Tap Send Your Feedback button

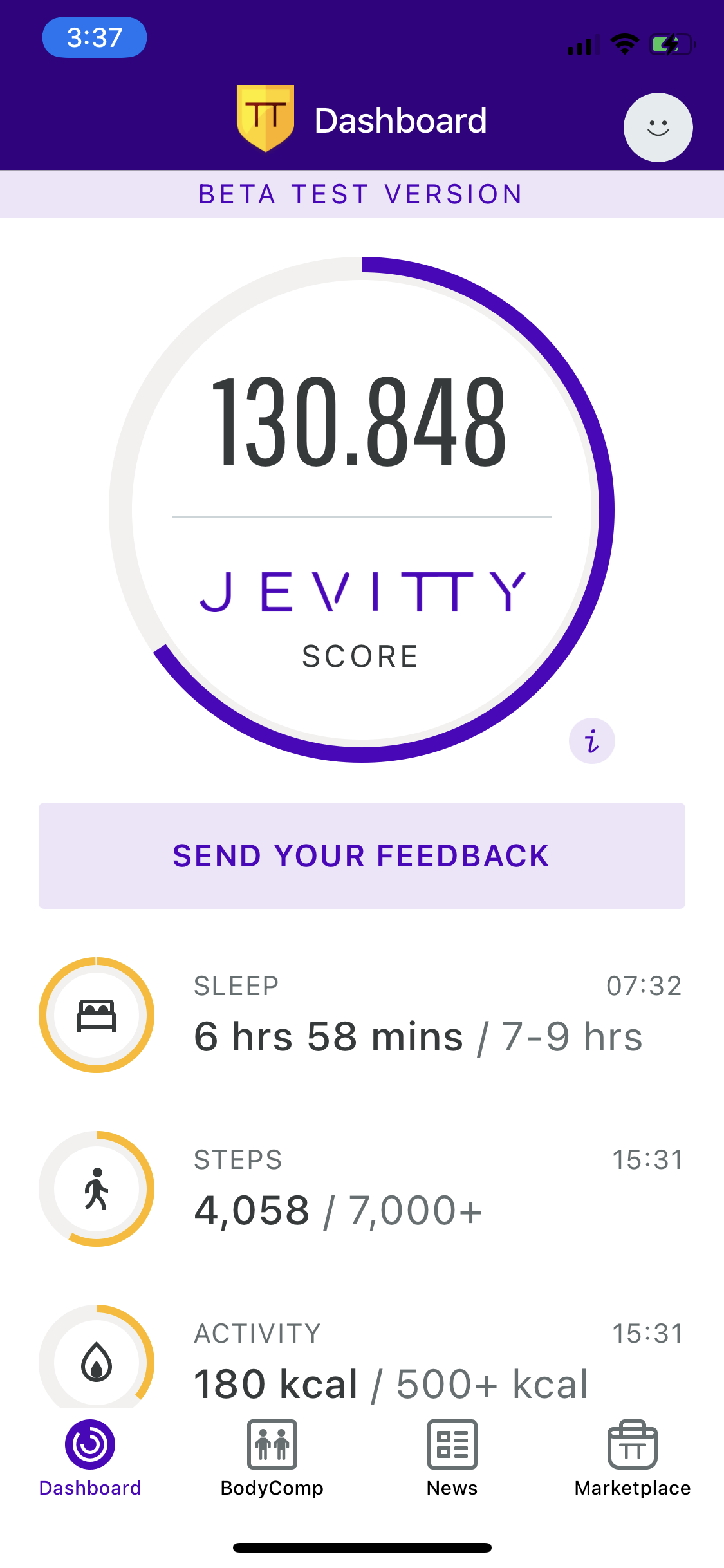click(x=362, y=855)
